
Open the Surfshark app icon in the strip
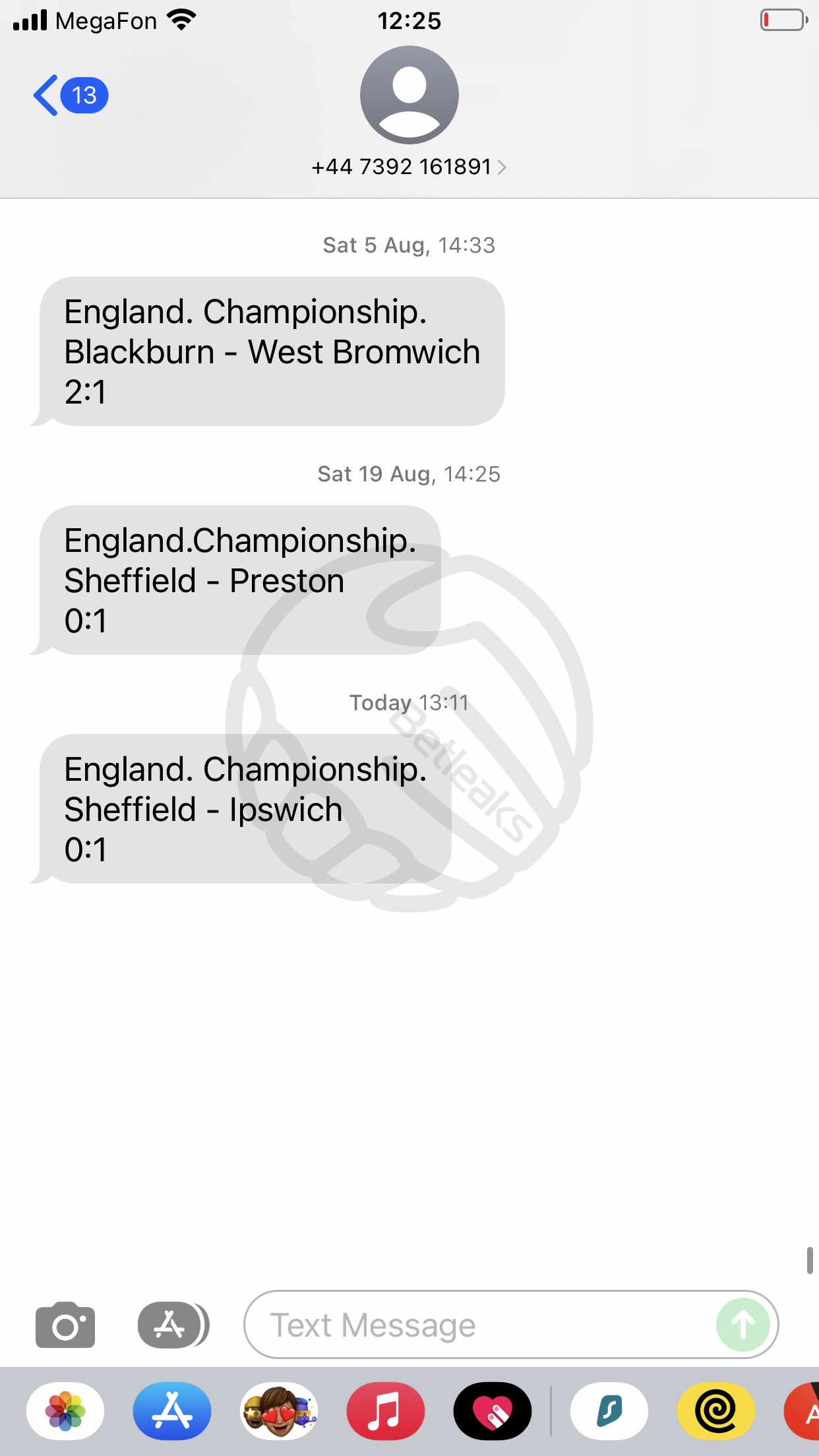pos(609,1411)
